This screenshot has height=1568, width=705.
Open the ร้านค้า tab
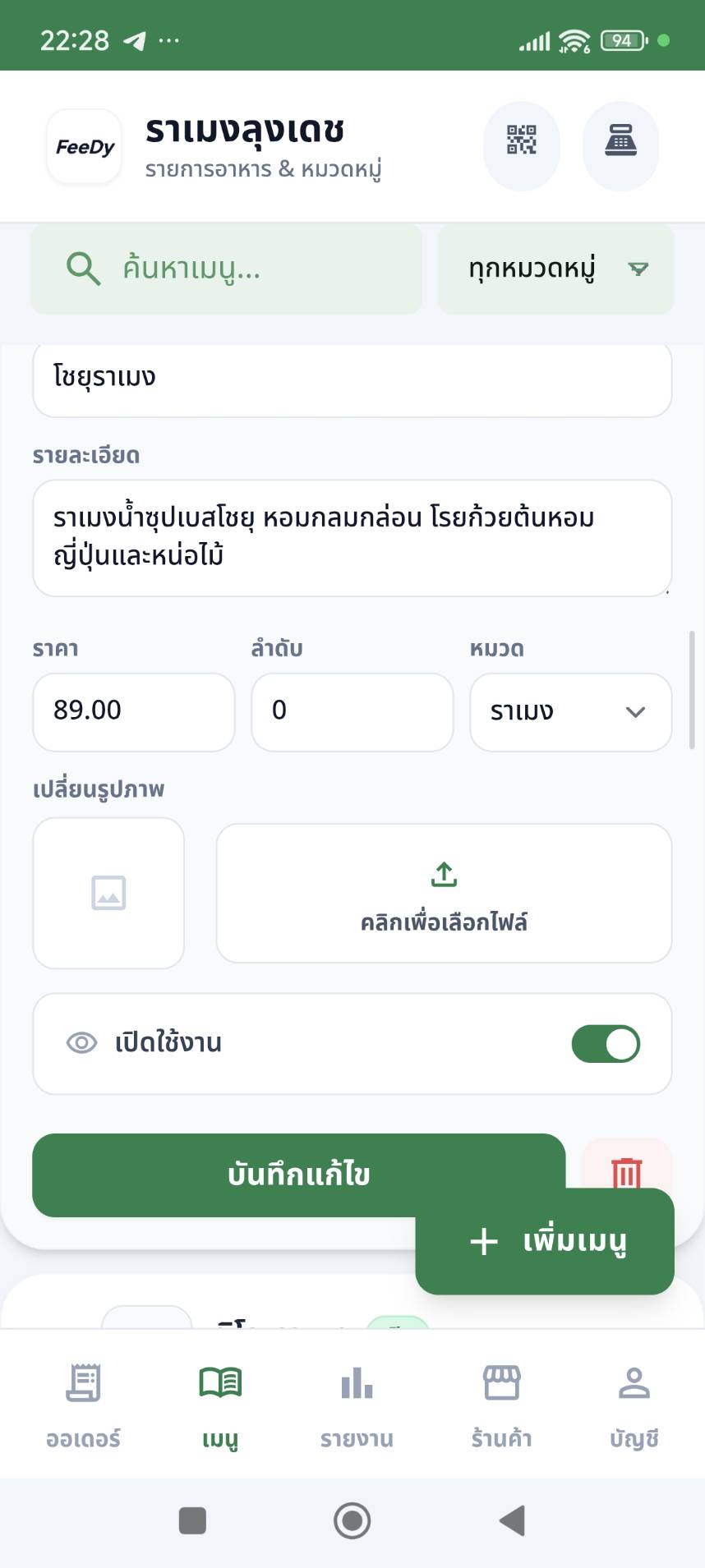pyautogui.click(x=501, y=1405)
